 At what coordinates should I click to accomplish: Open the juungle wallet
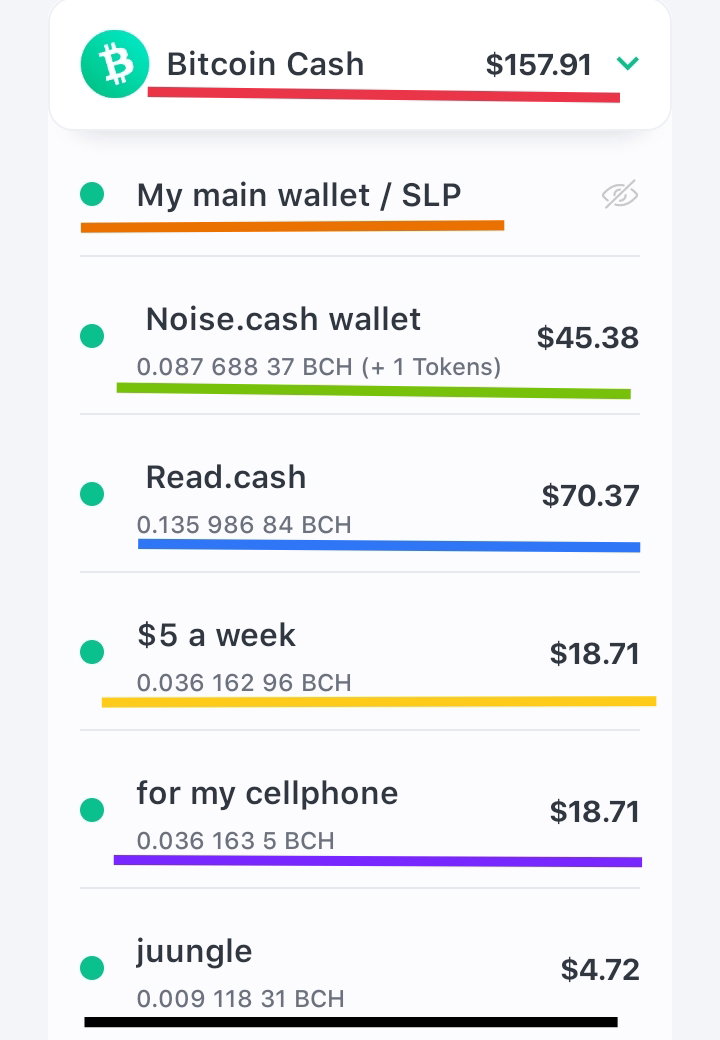click(359, 967)
